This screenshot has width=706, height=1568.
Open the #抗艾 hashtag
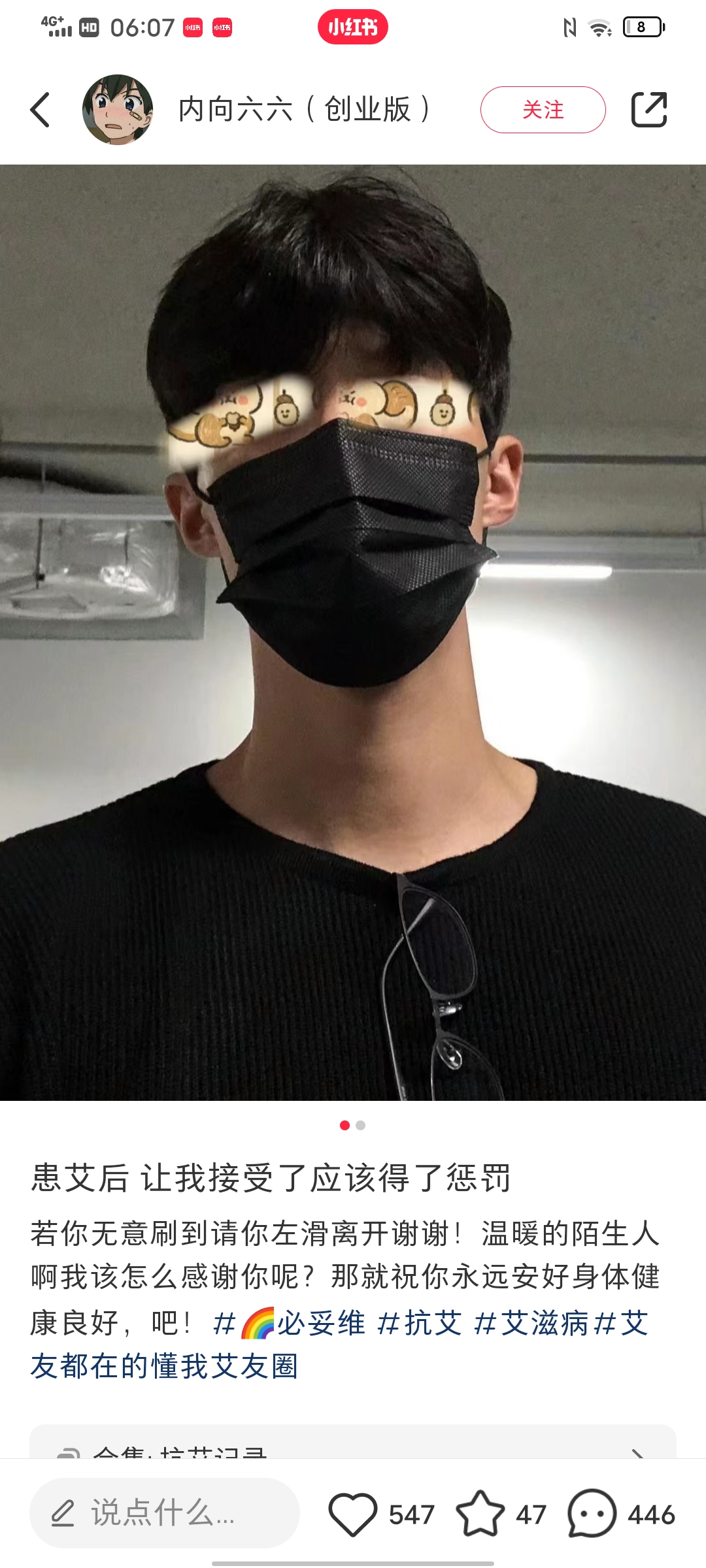[420, 1324]
